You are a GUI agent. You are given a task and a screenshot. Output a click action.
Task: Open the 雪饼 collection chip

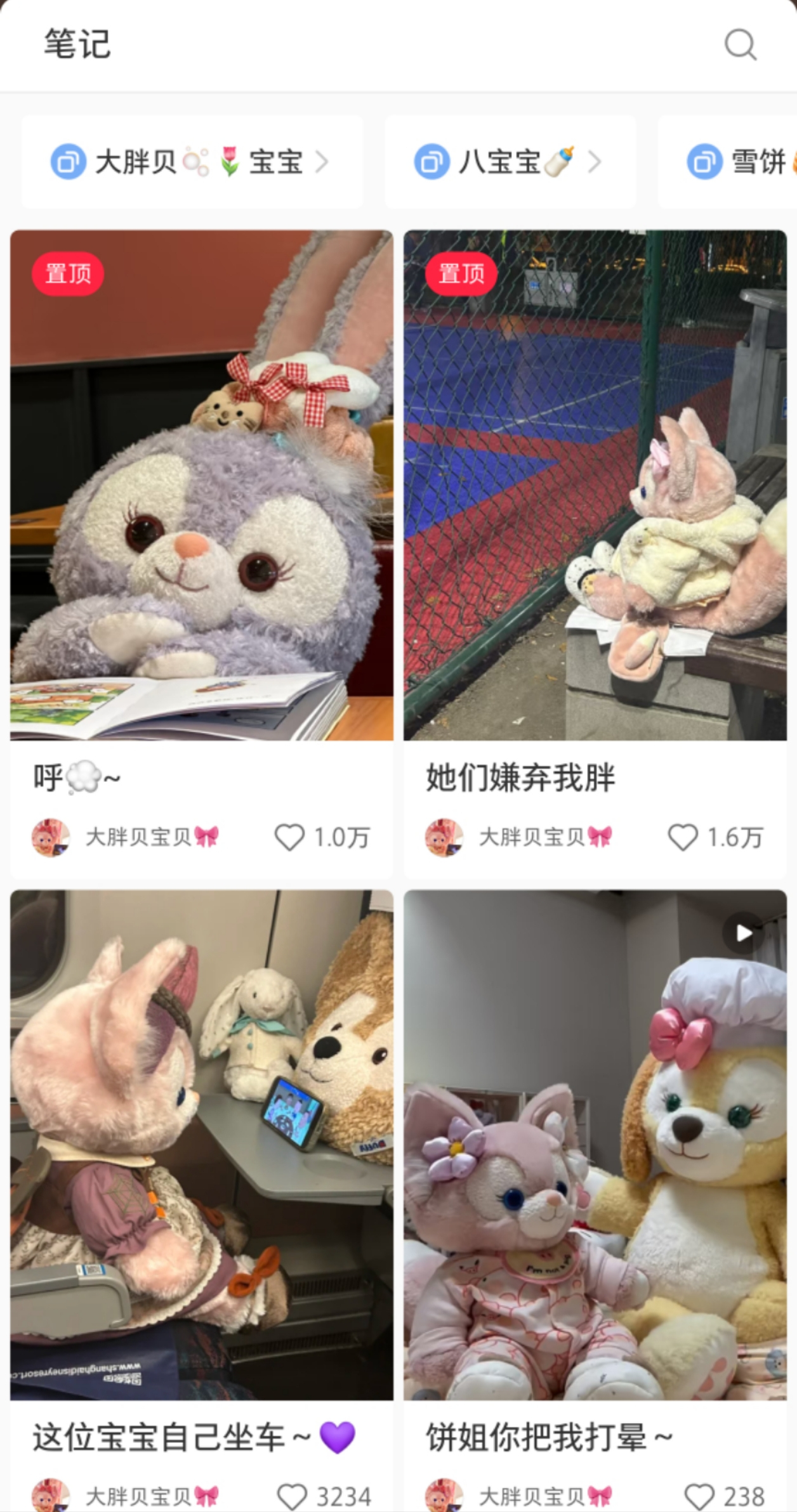(x=736, y=162)
